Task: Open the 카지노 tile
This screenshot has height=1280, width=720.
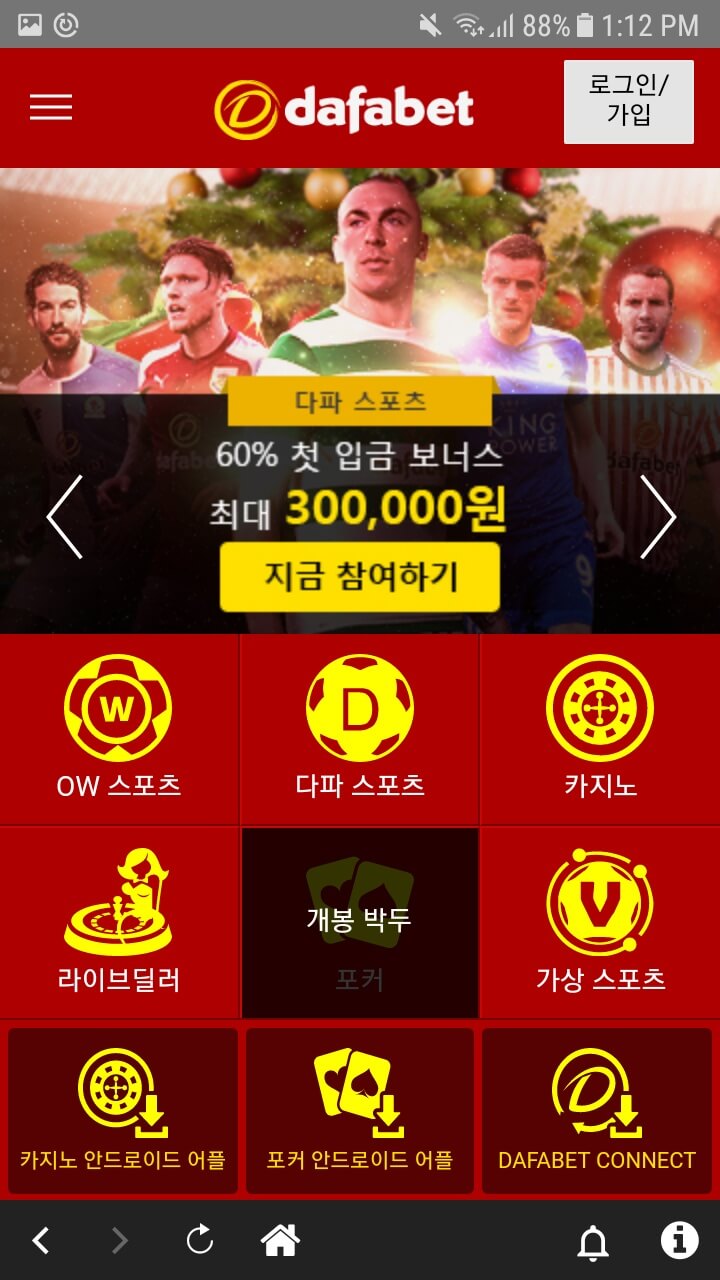Action: [x=600, y=729]
